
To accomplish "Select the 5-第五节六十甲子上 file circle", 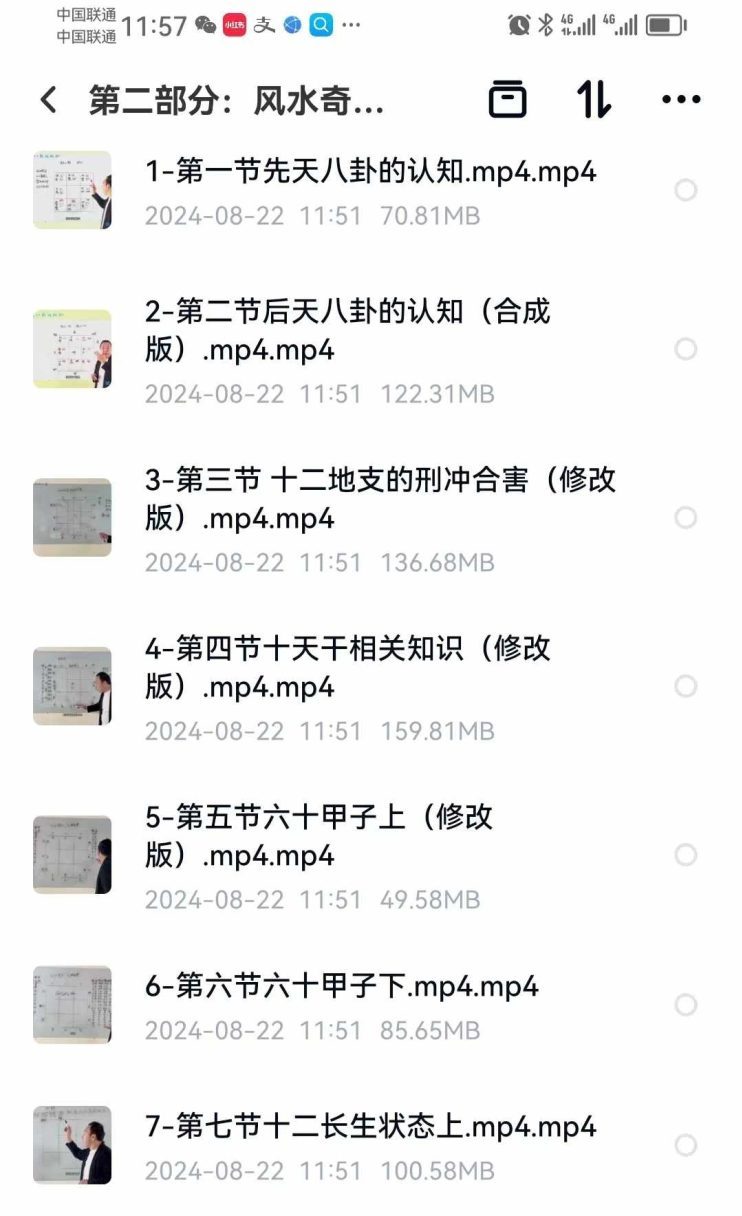I will click(685, 855).
